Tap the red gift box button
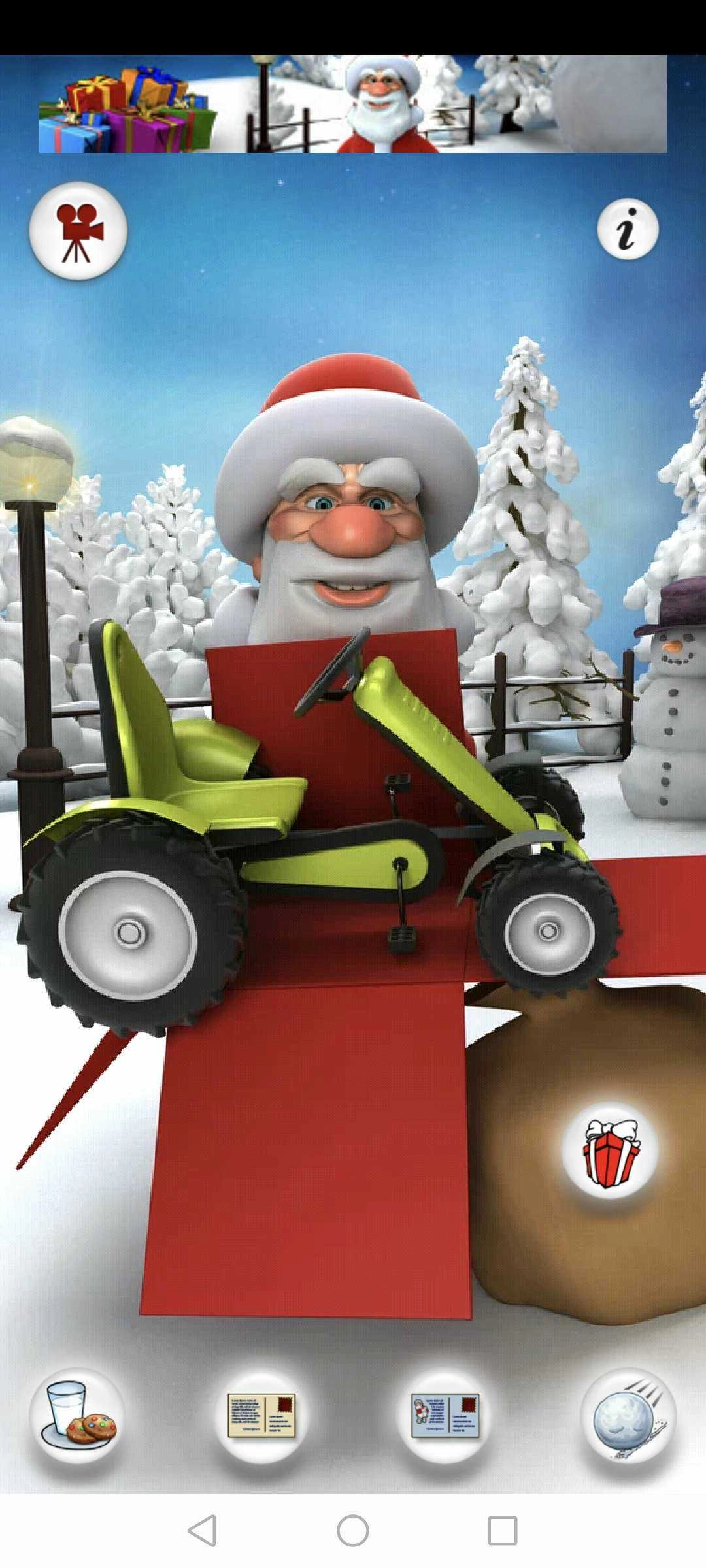The height and width of the screenshot is (1568, 706). coord(610,1152)
